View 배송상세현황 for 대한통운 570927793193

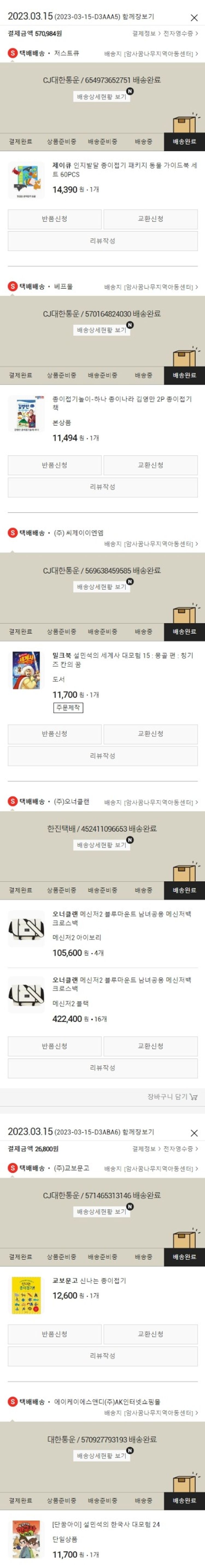pyautogui.click(x=102, y=1456)
